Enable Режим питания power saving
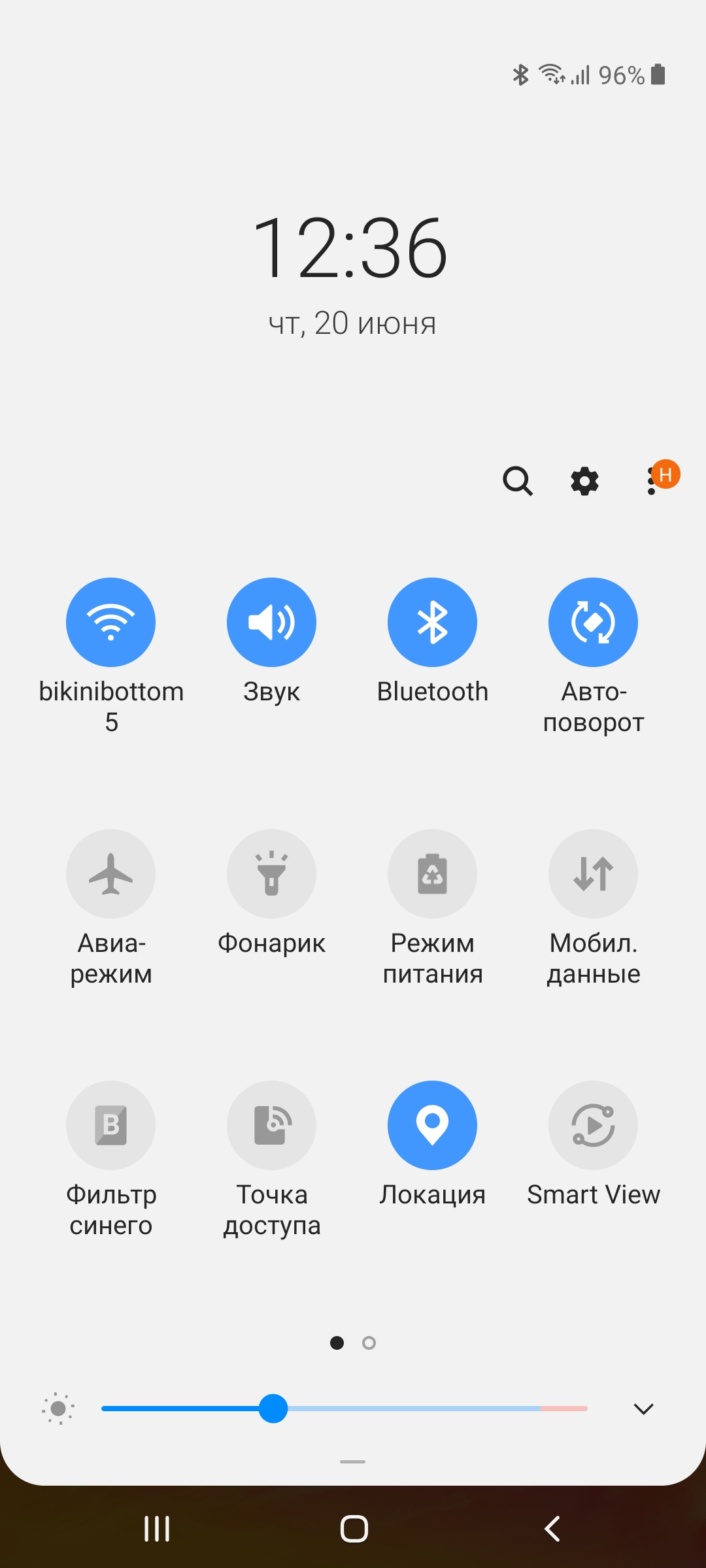This screenshot has width=706, height=1568. click(432, 874)
